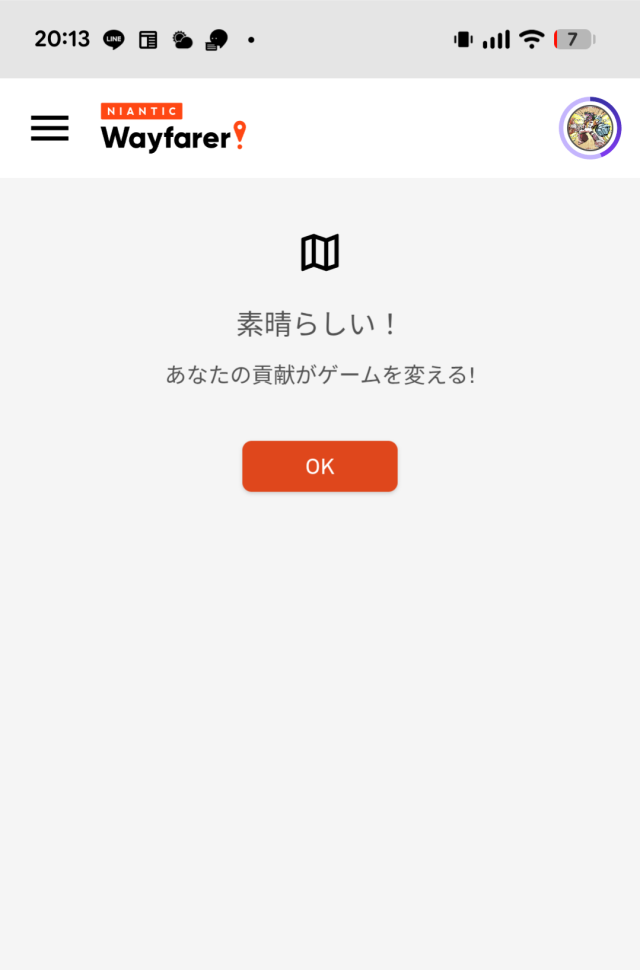Viewport: 640px width, 970px height.
Task: Open the hamburger drawer menu
Action: click(x=49, y=128)
